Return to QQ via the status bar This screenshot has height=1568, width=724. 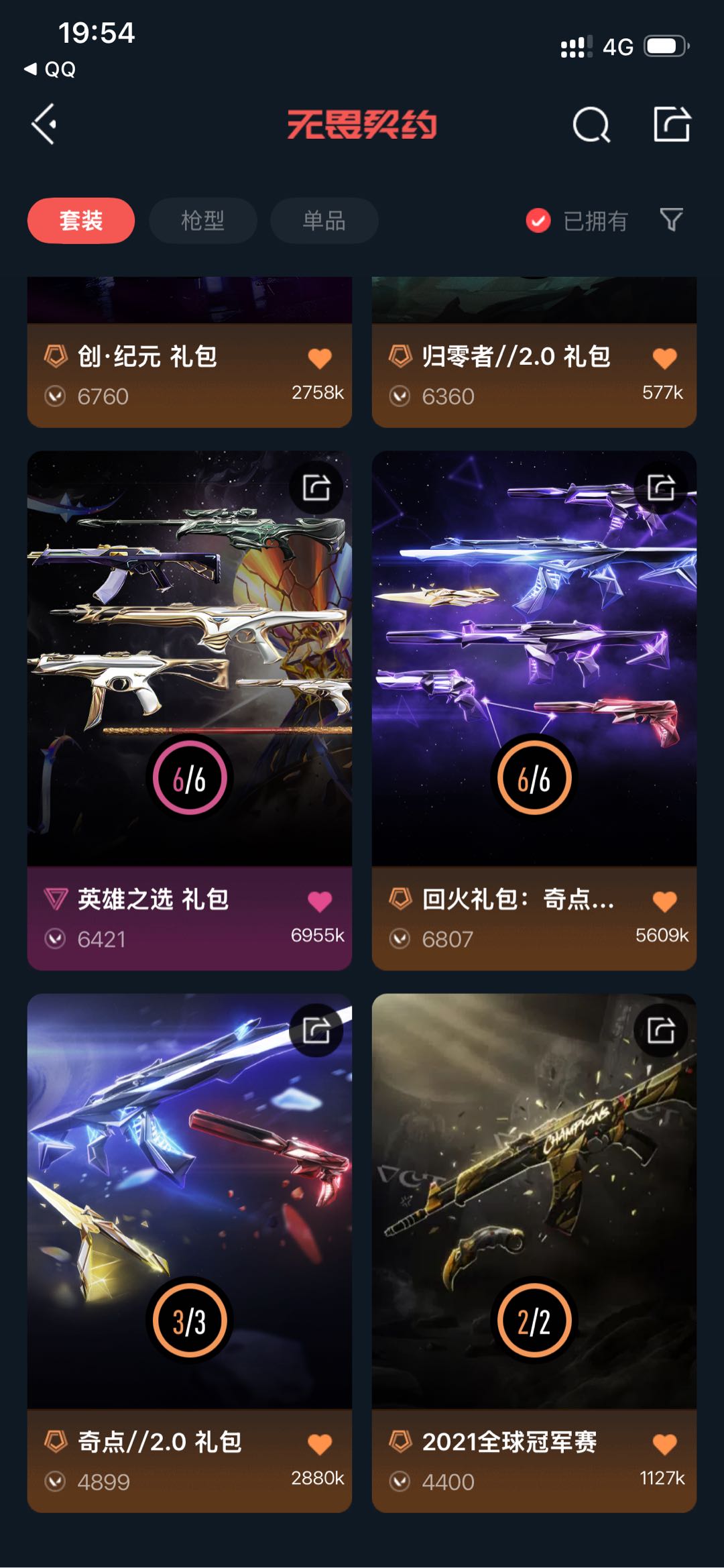point(50,69)
